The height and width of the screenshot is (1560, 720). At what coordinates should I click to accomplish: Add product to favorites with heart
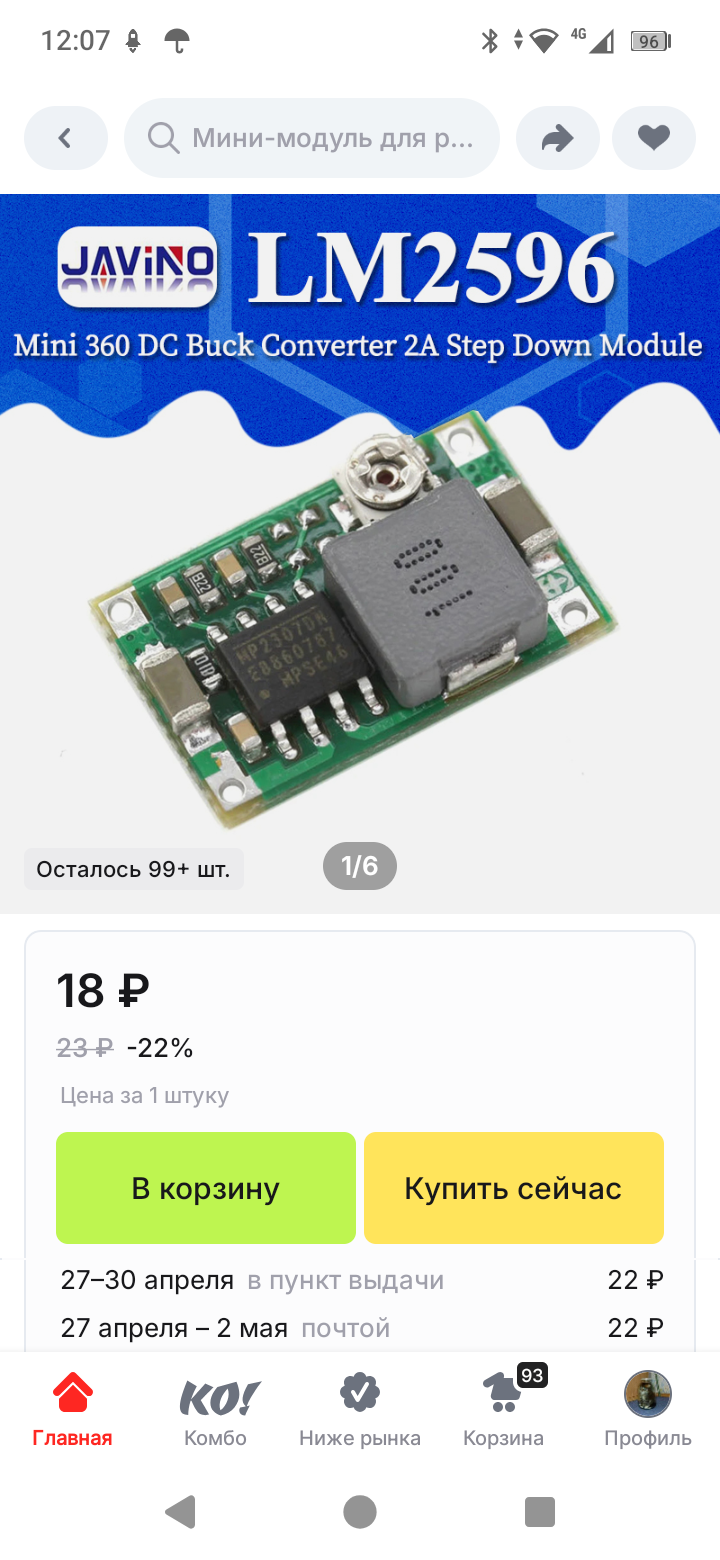[654, 138]
